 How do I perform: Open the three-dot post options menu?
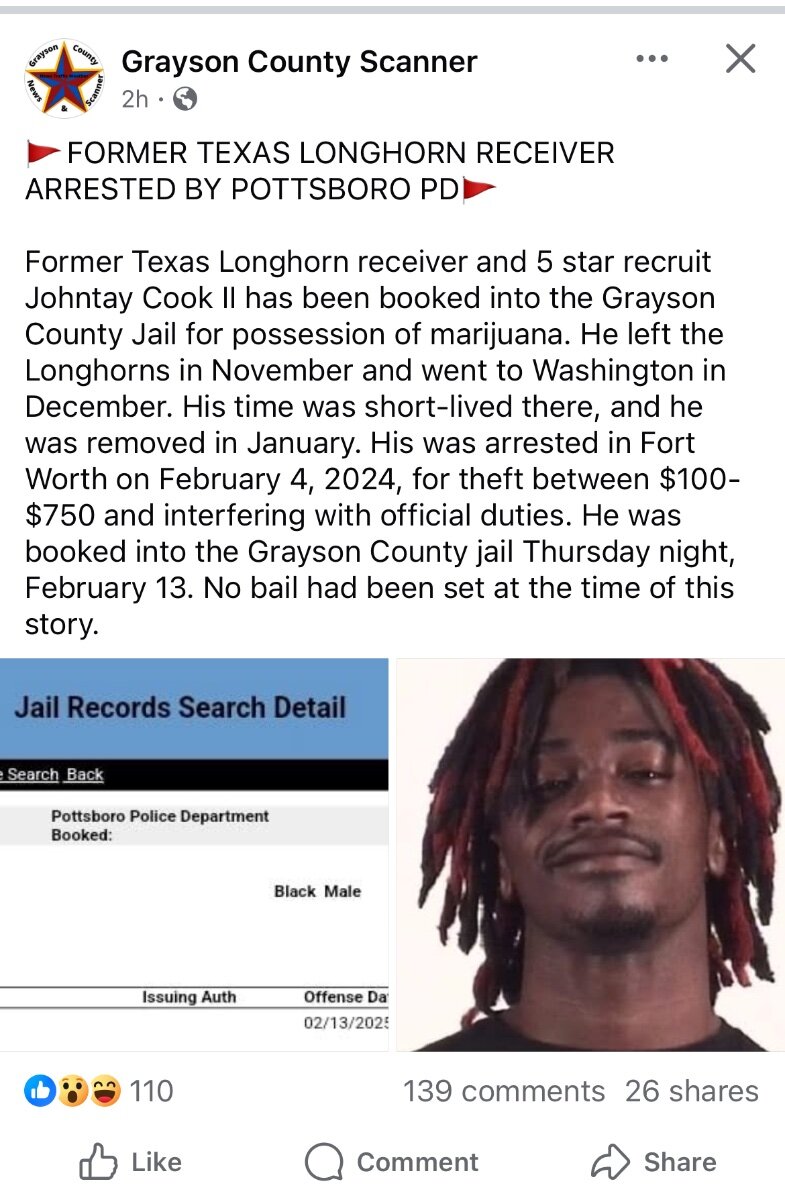coord(652,59)
